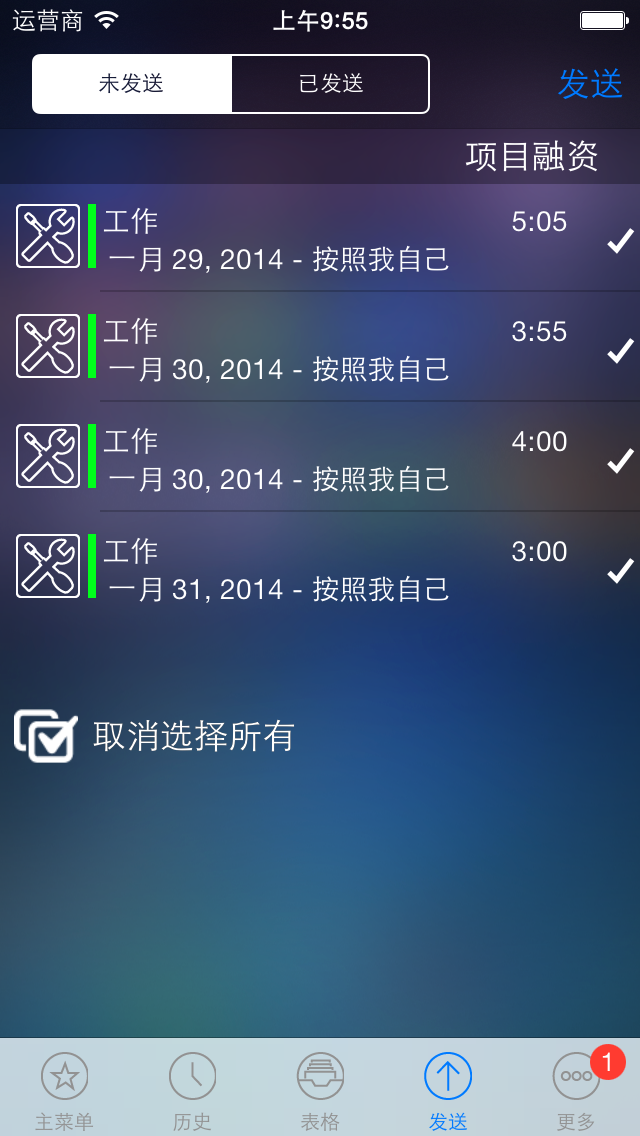This screenshot has width=640, height=1136.
Task: Switch to the 未发送 segment
Action: (x=132, y=84)
